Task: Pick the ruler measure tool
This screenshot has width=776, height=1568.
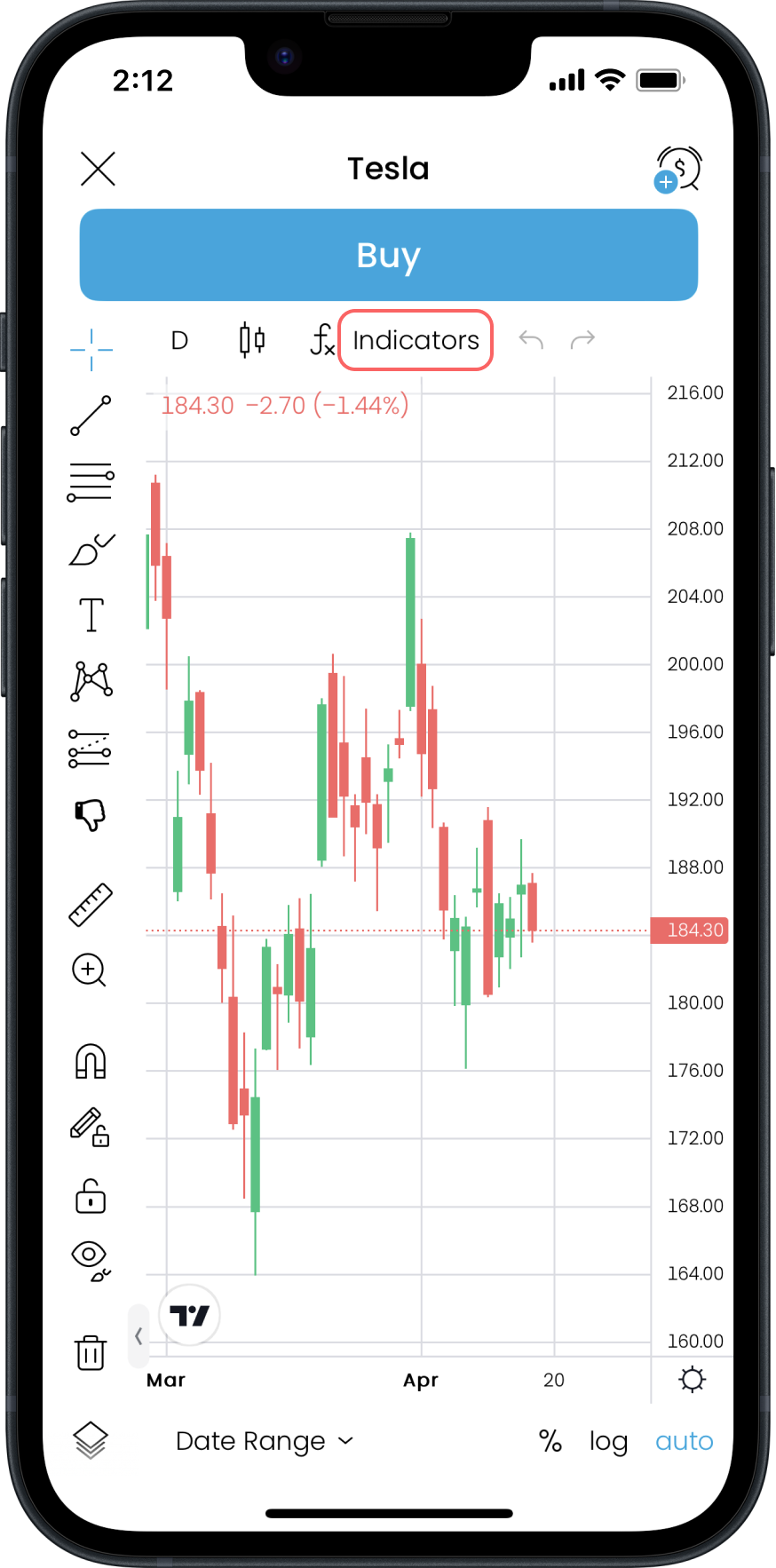Action: (x=91, y=905)
